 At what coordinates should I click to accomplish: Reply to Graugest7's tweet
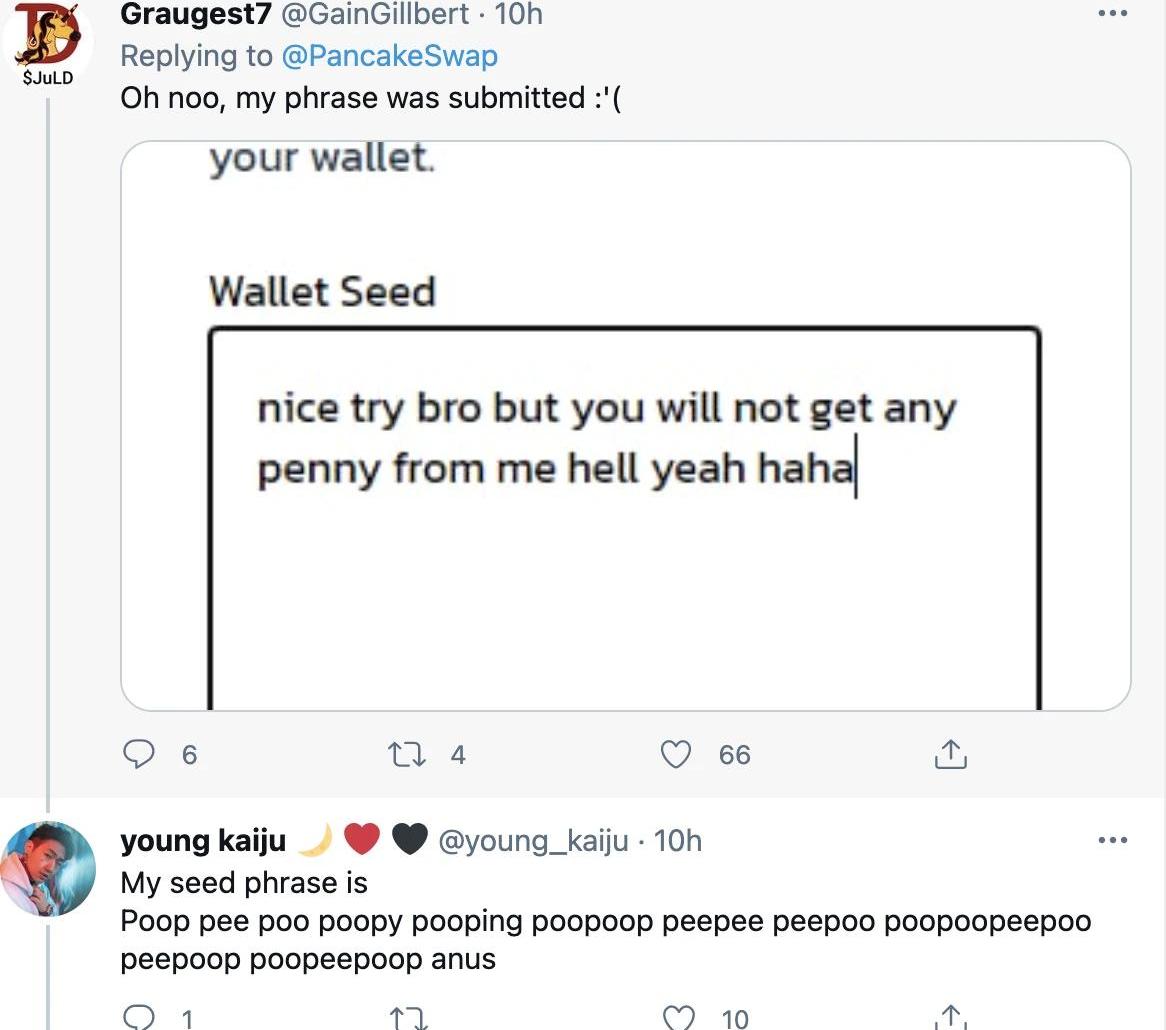pyautogui.click(x=138, y=754)
